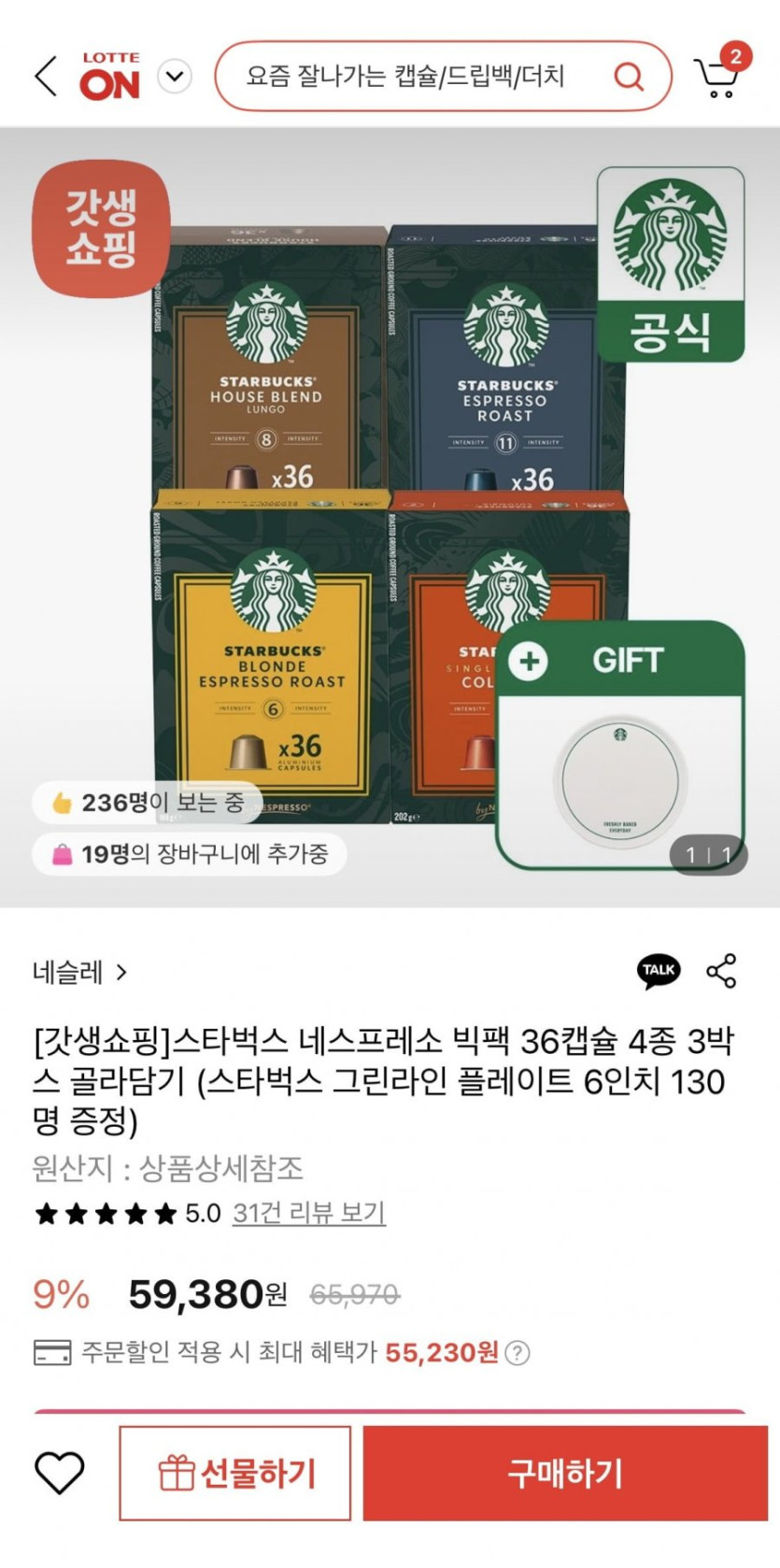This screenshot has width=780, height=1568.
Task: Open the max benefit help icon
Action: [x=518, y=1352]
